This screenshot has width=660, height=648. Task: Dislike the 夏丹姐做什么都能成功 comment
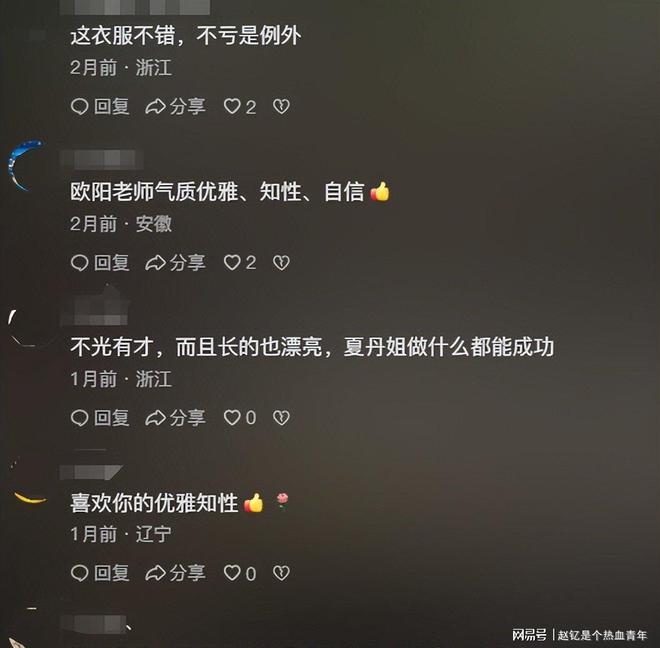coord(281,417)
